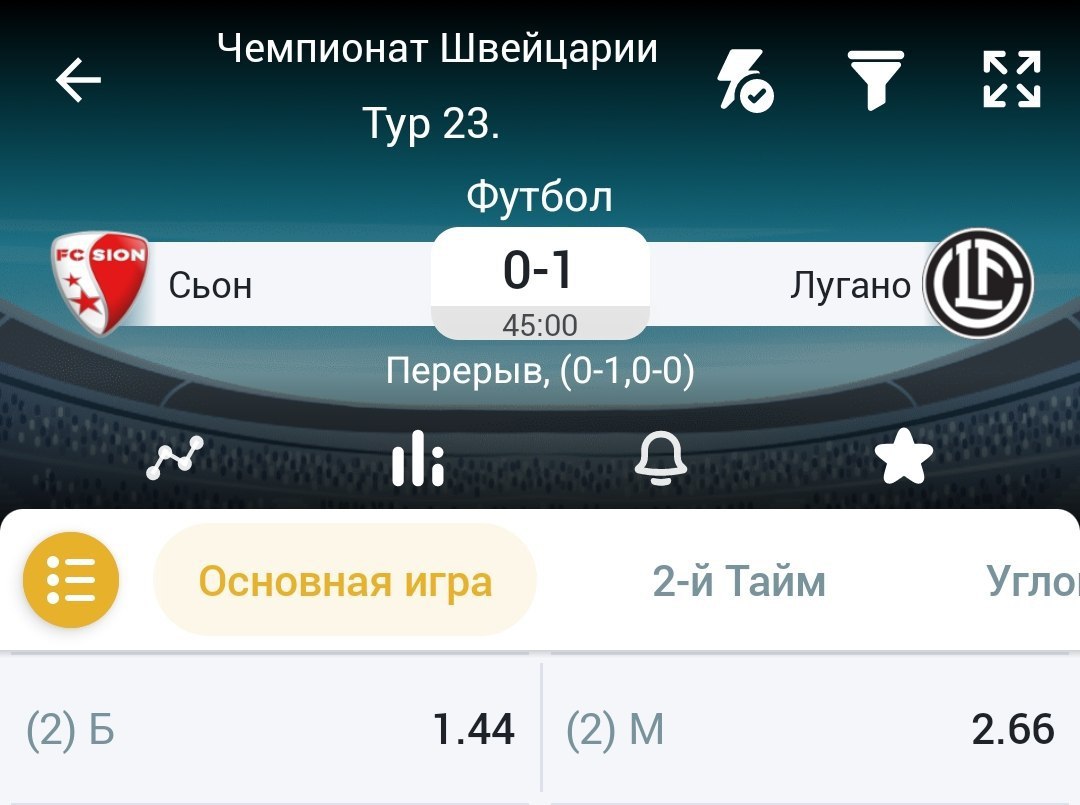
Task: Bet on total under (2) М 2.66
Action: [810, 730]
